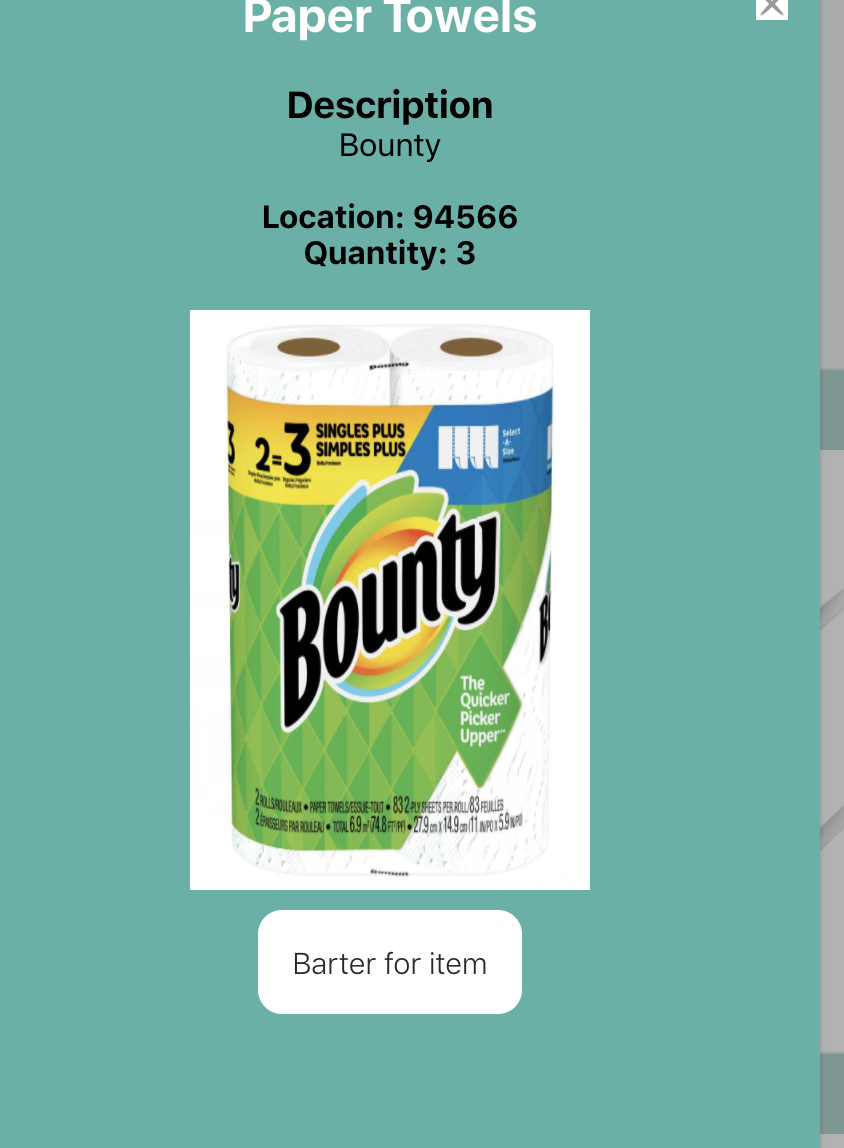Close the Paper Towels dialog
The height and width of the screenshot is (1148, 844).
pos(771,7)
